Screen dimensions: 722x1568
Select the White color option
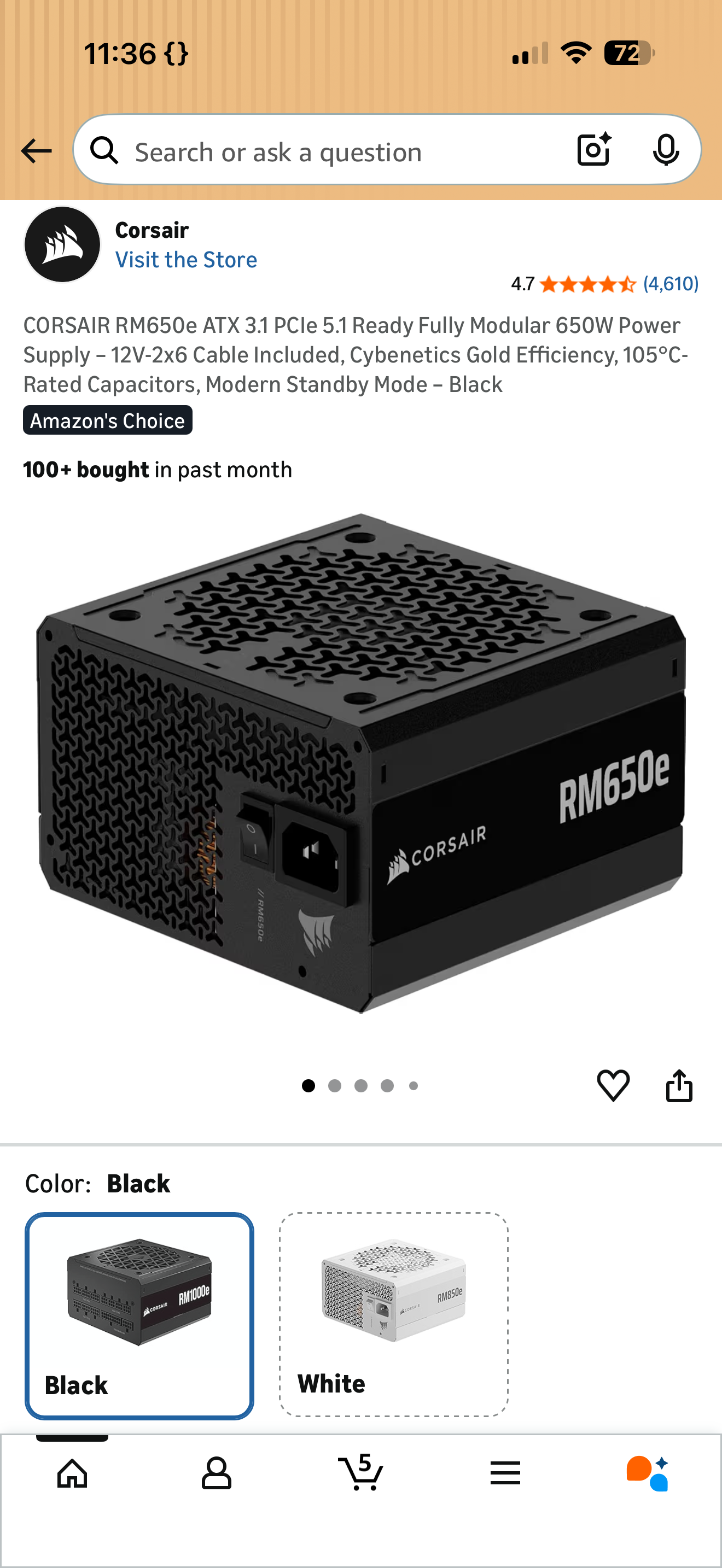(x=394, y=1314)
